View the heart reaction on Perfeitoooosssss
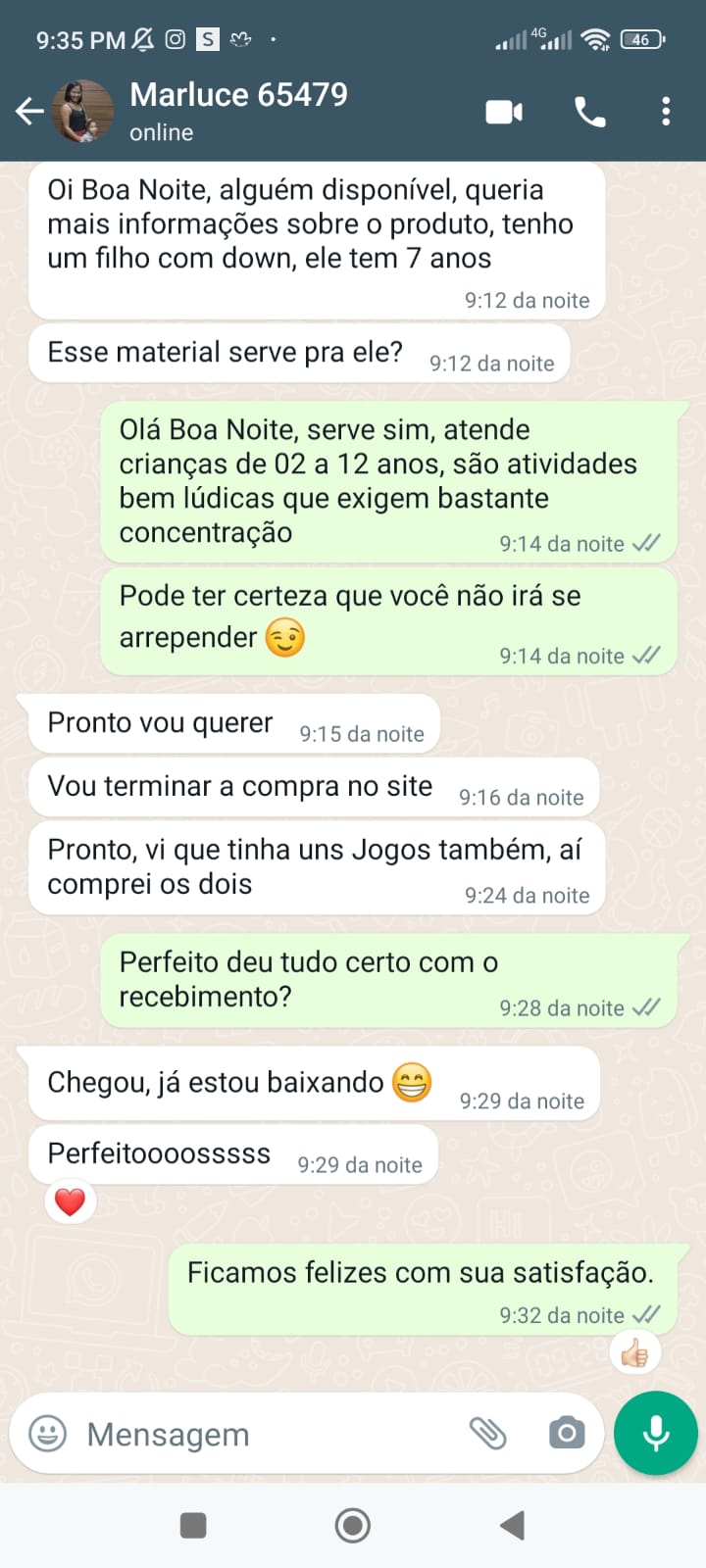This screenshot has height=1568, width=706. (x=70, y=1202)
